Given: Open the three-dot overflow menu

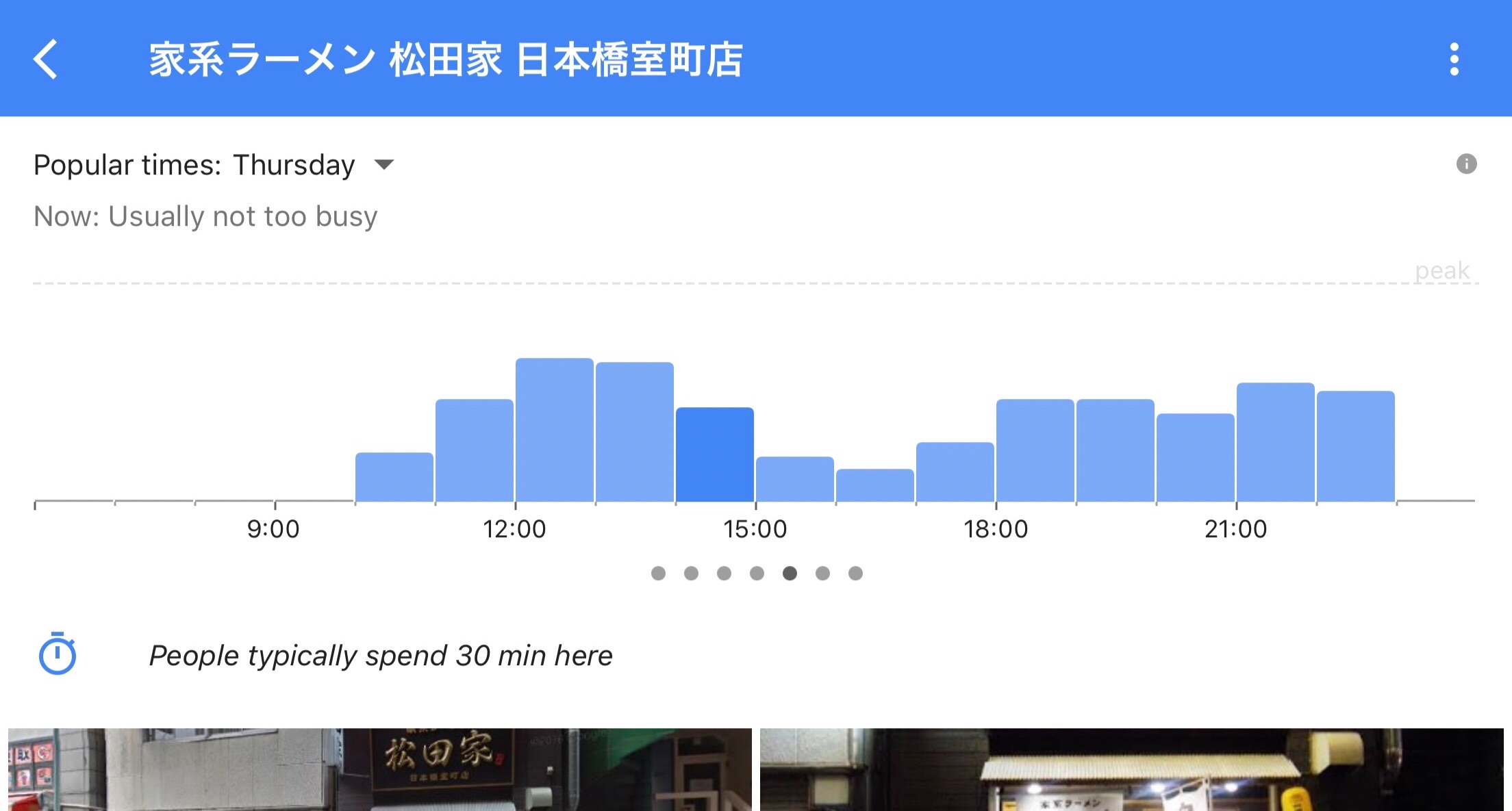Looking at the screenshot, I should (x=1454, y=60).
